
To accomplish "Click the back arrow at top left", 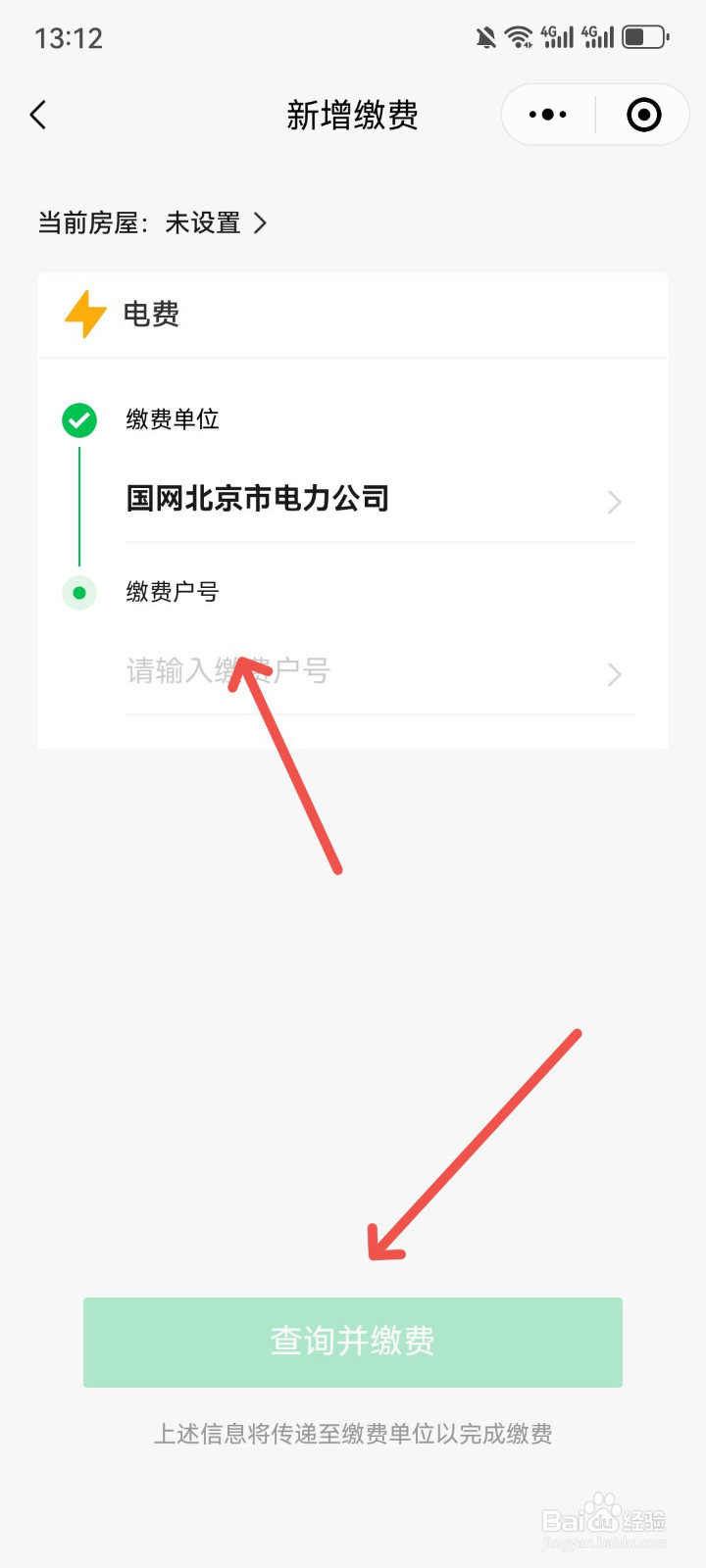I will coord(39,115).
